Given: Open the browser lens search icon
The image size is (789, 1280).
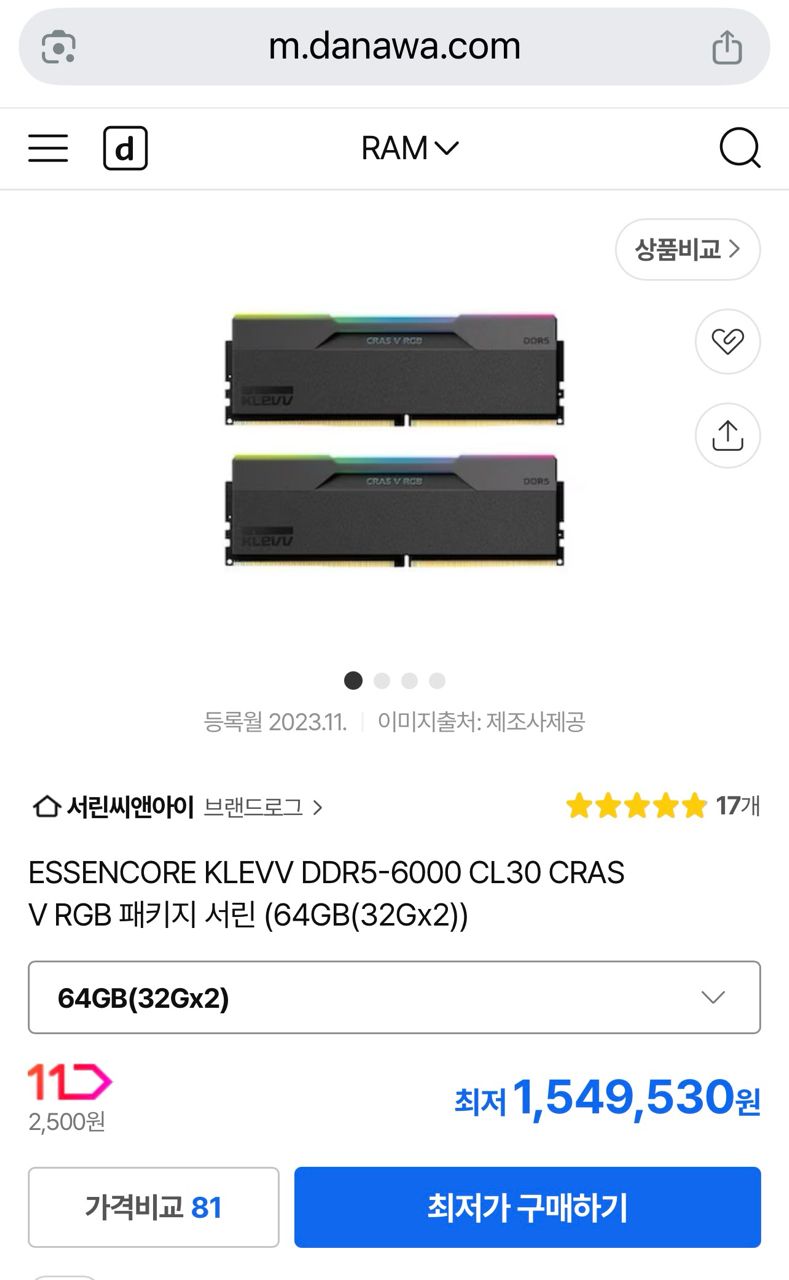Looking at the screenshot, I should (59, 47).
